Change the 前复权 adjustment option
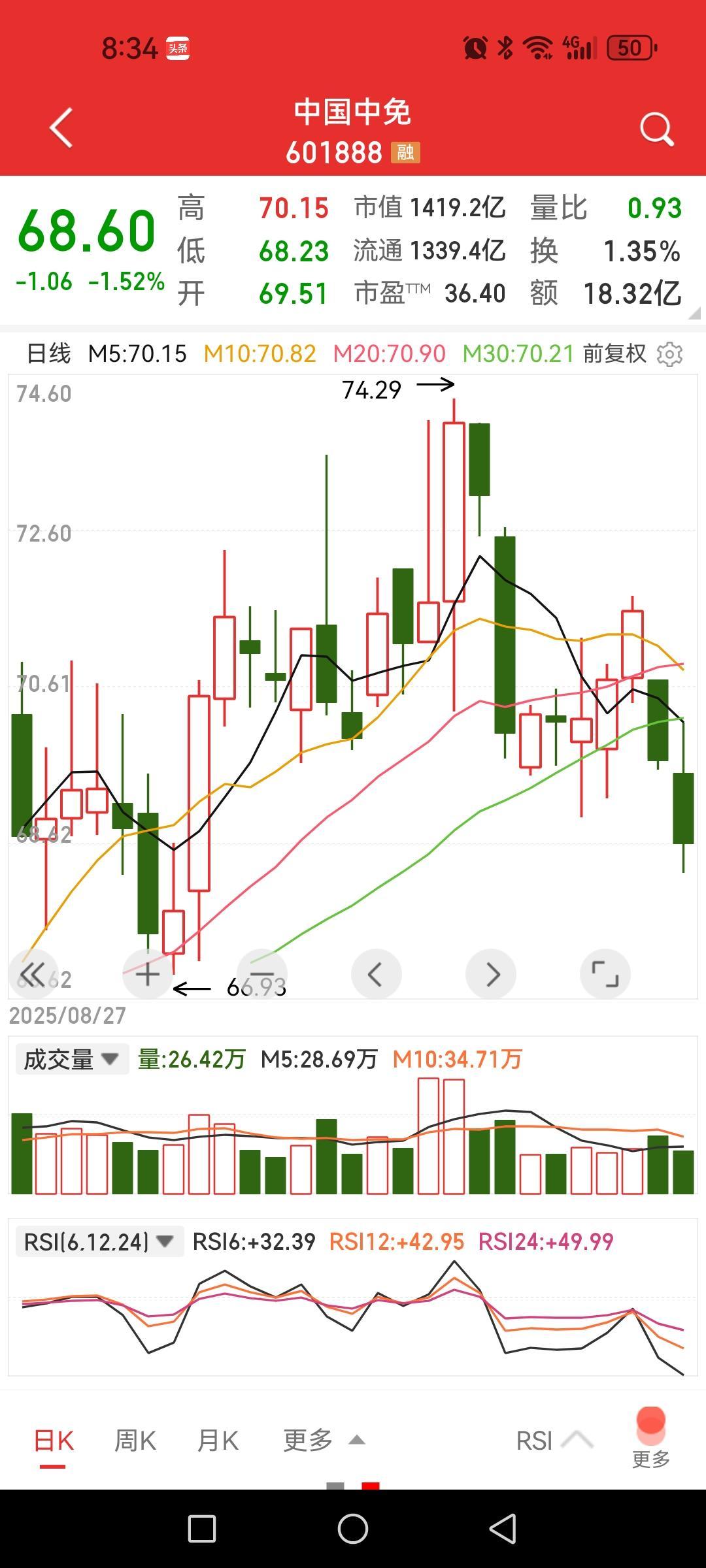Screen dimensions: 706x1568 614,354
